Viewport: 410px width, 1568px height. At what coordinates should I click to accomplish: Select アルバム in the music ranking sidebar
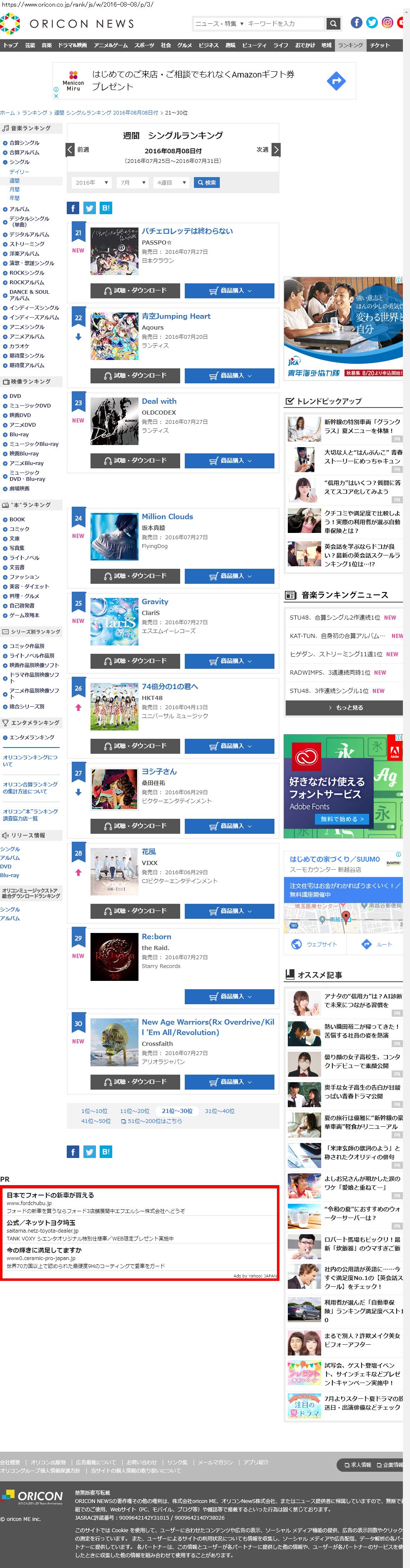[x=19, y=210]
